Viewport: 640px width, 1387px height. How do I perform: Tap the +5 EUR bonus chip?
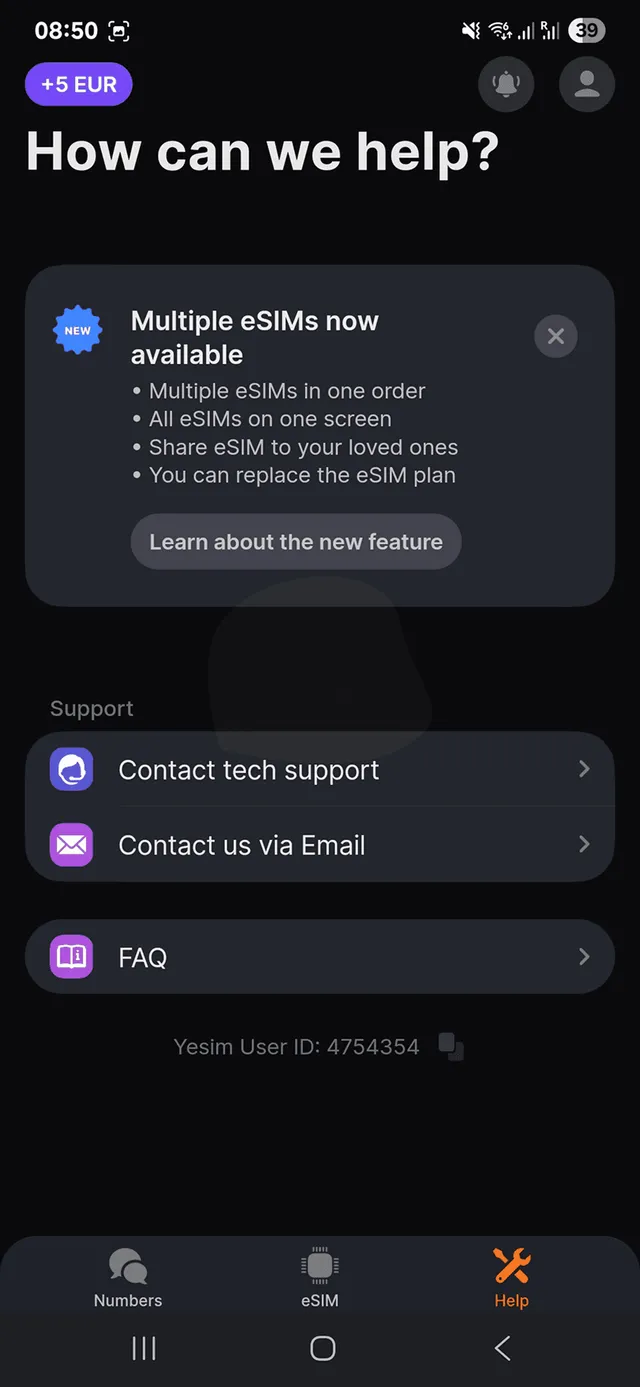coord(79,85)
